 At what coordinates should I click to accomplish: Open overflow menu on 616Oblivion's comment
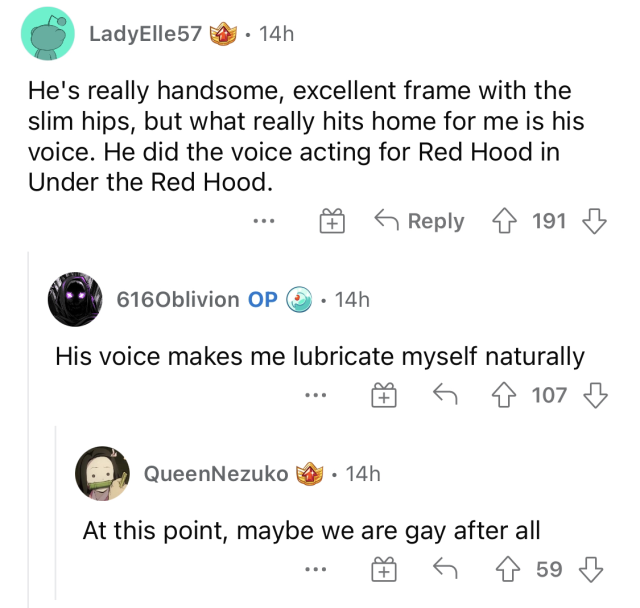[x=315, y=396]
